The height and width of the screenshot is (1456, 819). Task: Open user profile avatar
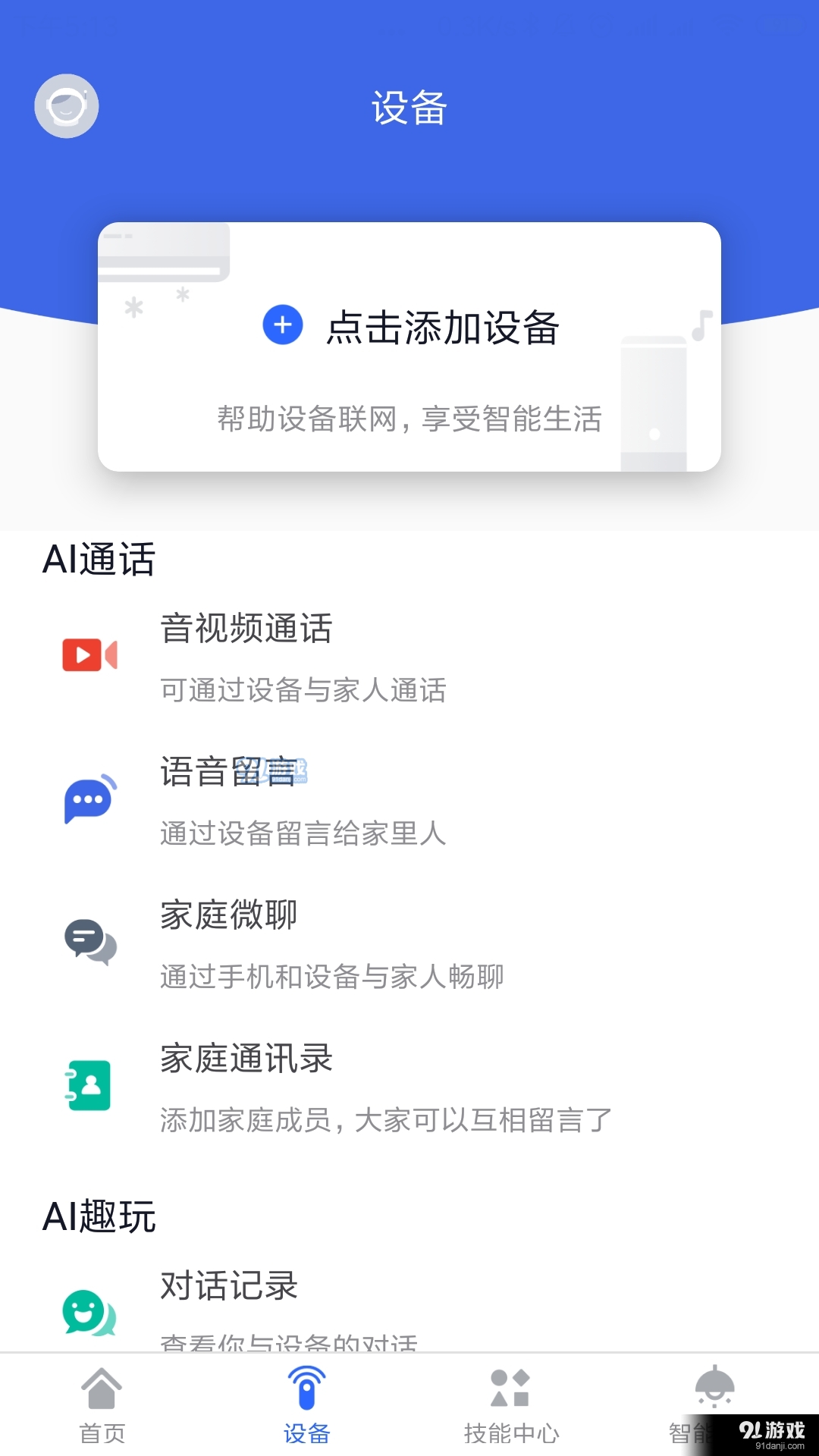[x=67, y=105]
